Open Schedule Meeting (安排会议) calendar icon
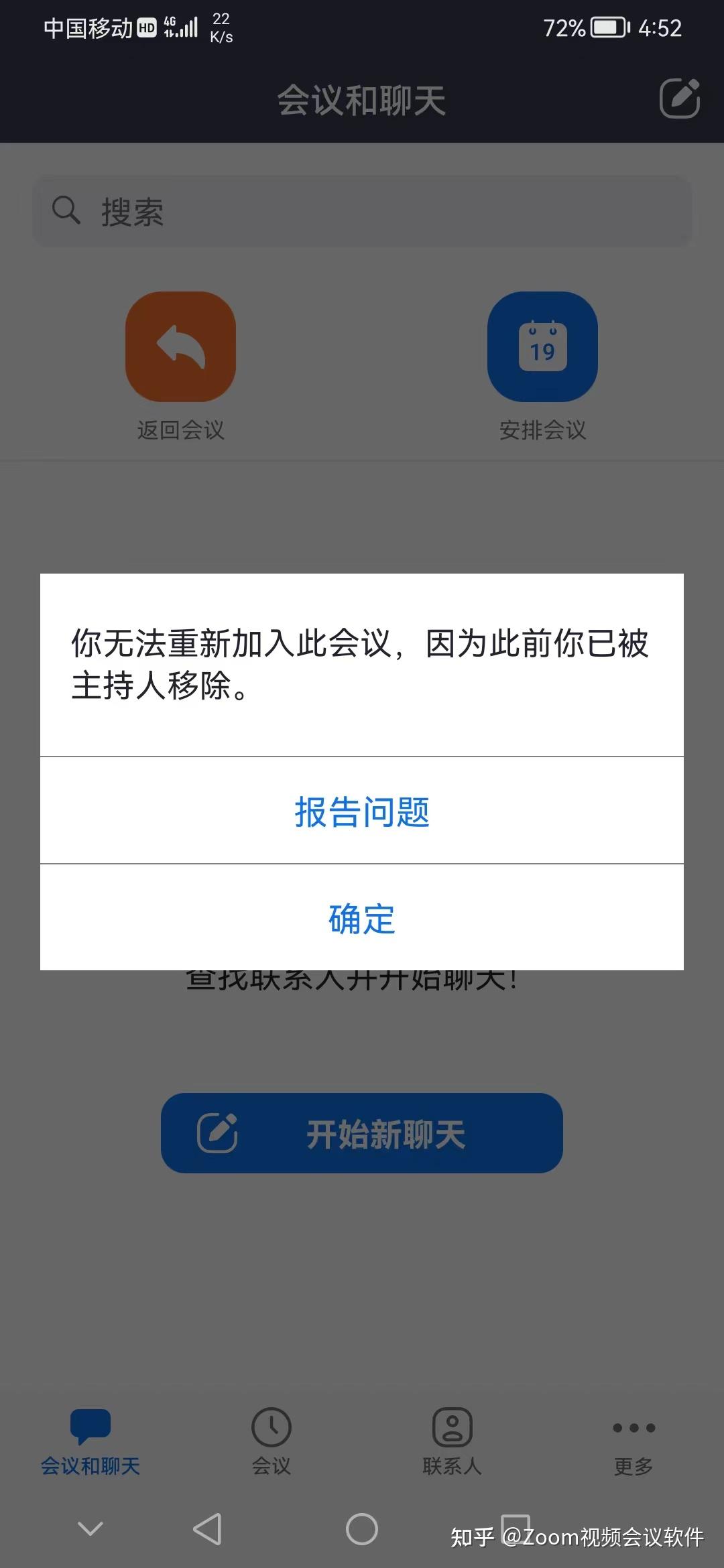The height and width of the screenshot is (1568, 724). (543, 348)
